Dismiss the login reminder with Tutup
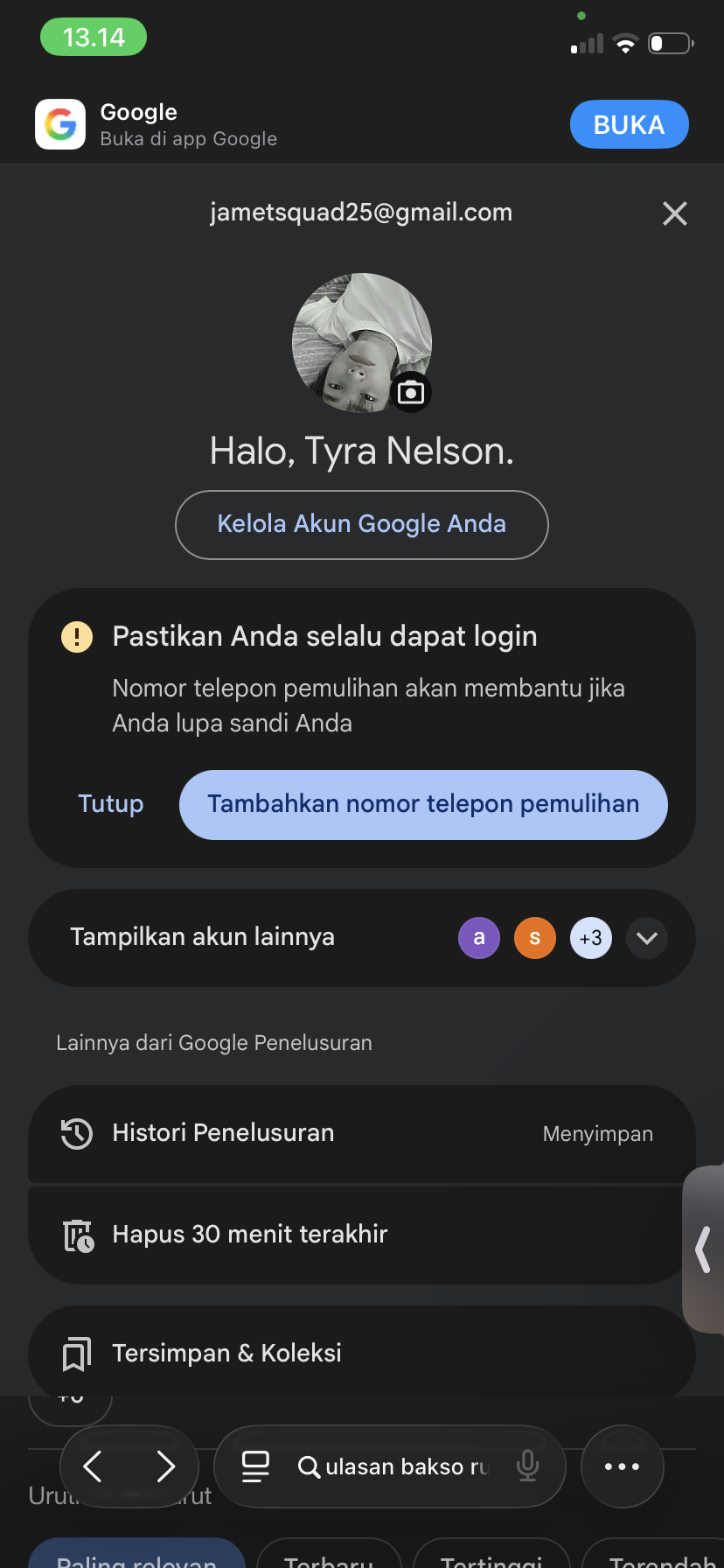This screenshot has width=724, height=1568. coord(111,804)
